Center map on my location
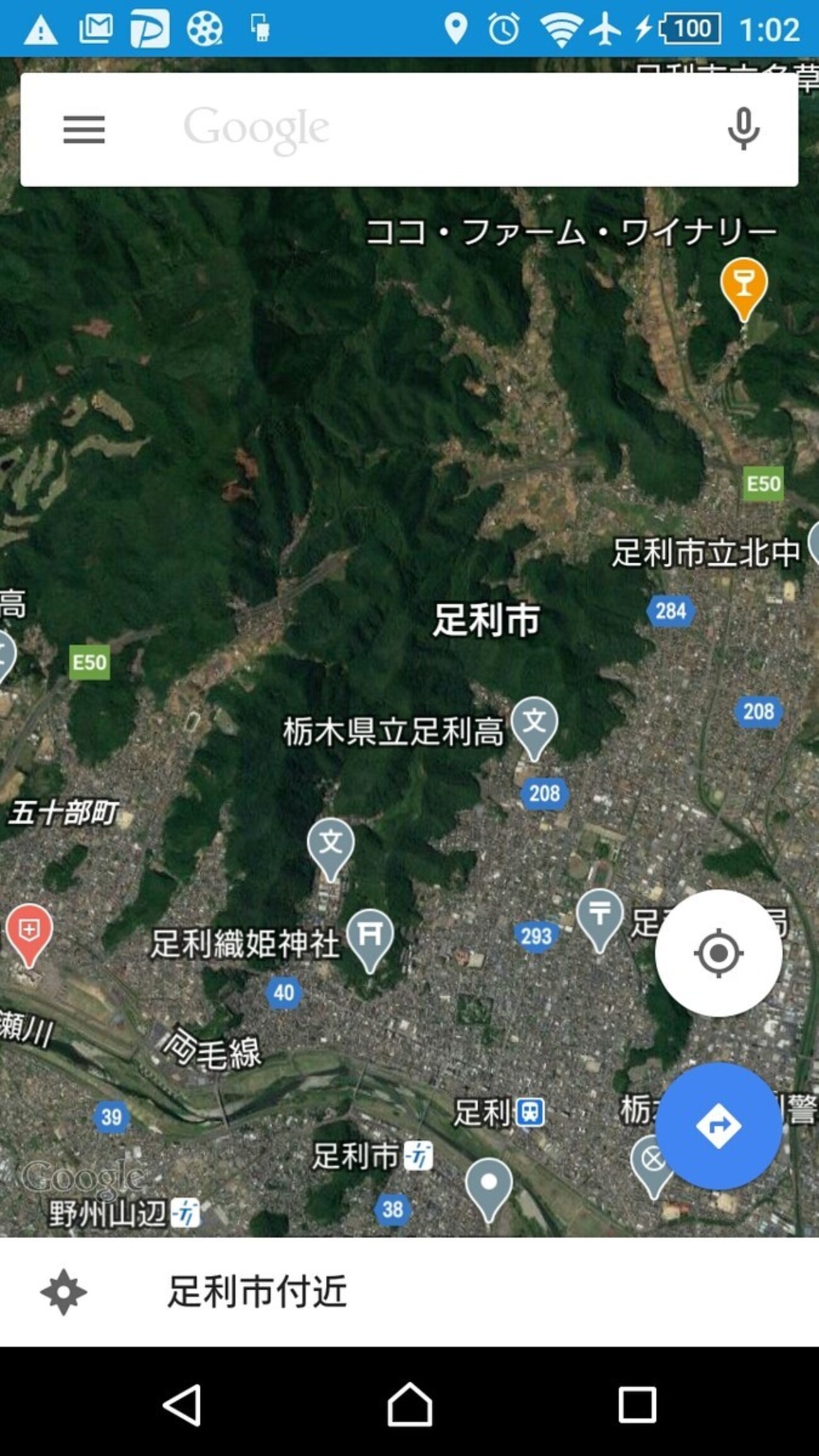Screen dimensions: 819x1456 [718, 953]
